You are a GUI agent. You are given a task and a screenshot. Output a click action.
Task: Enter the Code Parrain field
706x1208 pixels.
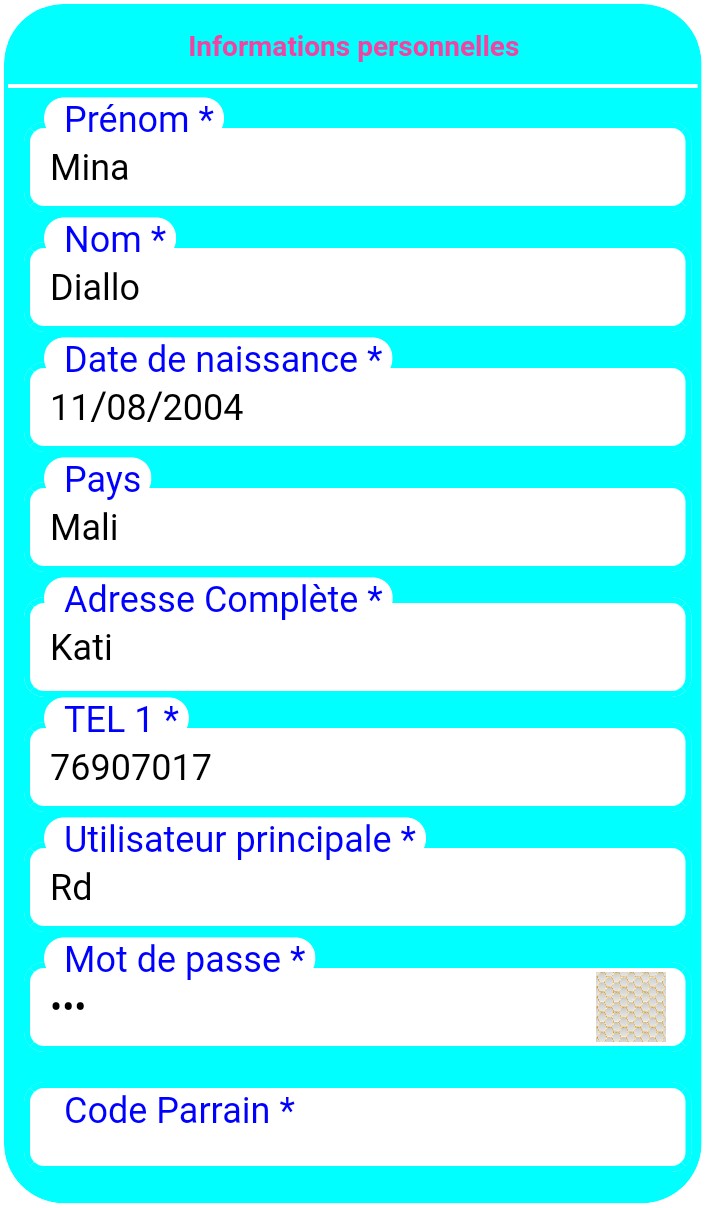pos(357,1127)
